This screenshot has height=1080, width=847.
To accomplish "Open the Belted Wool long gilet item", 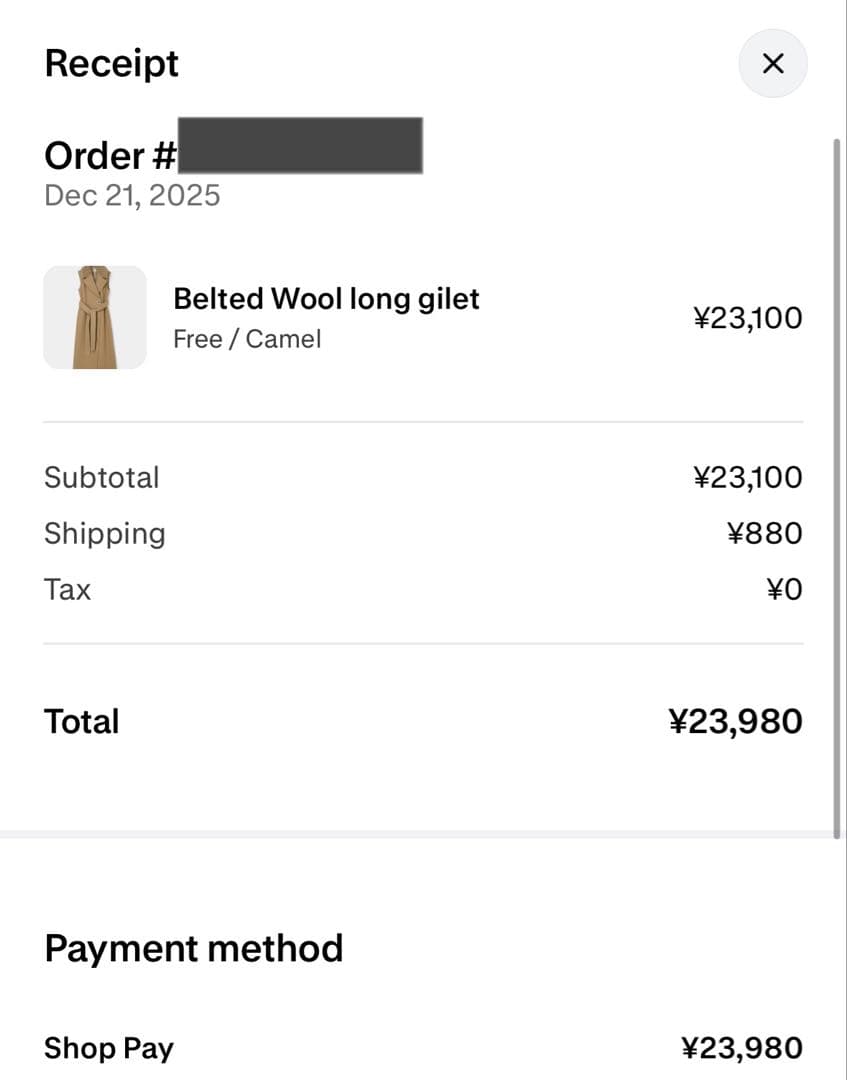I will [326, 299].
